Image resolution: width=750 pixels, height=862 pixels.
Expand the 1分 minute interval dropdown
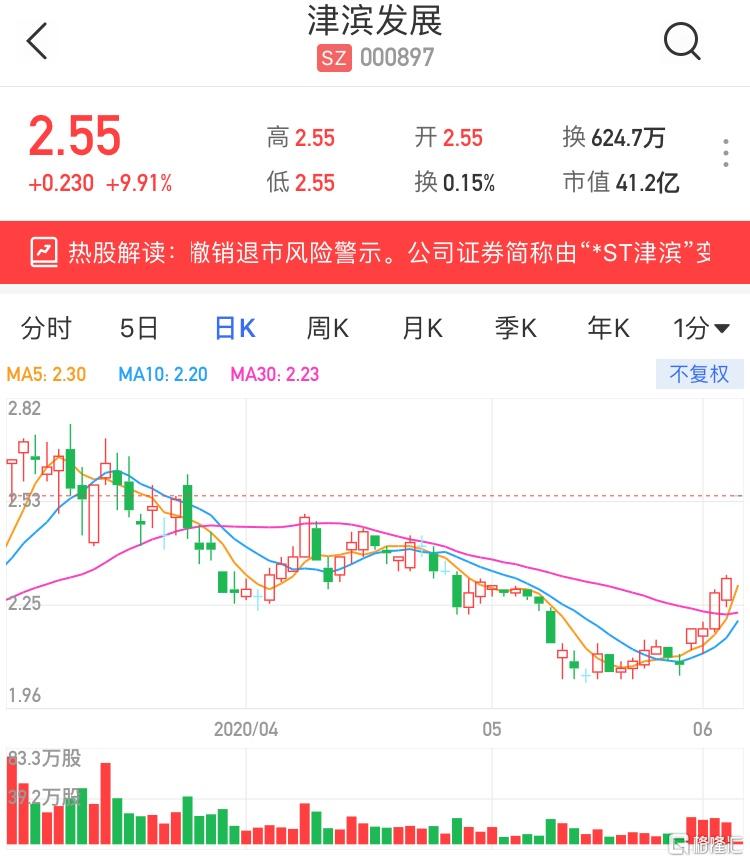[701, 328]
